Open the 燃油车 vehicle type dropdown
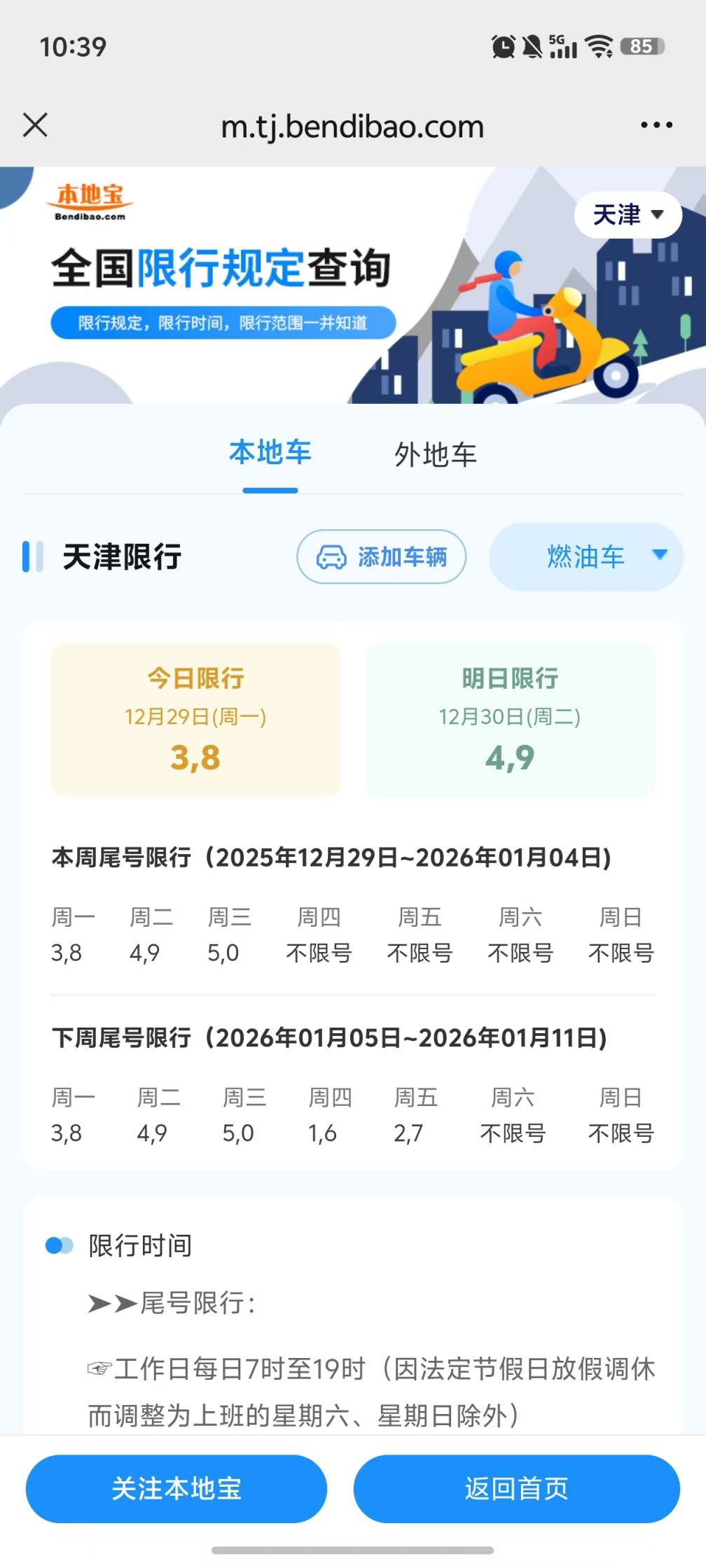This screenshot has height=1568, width=706. [x=586, y=556]
